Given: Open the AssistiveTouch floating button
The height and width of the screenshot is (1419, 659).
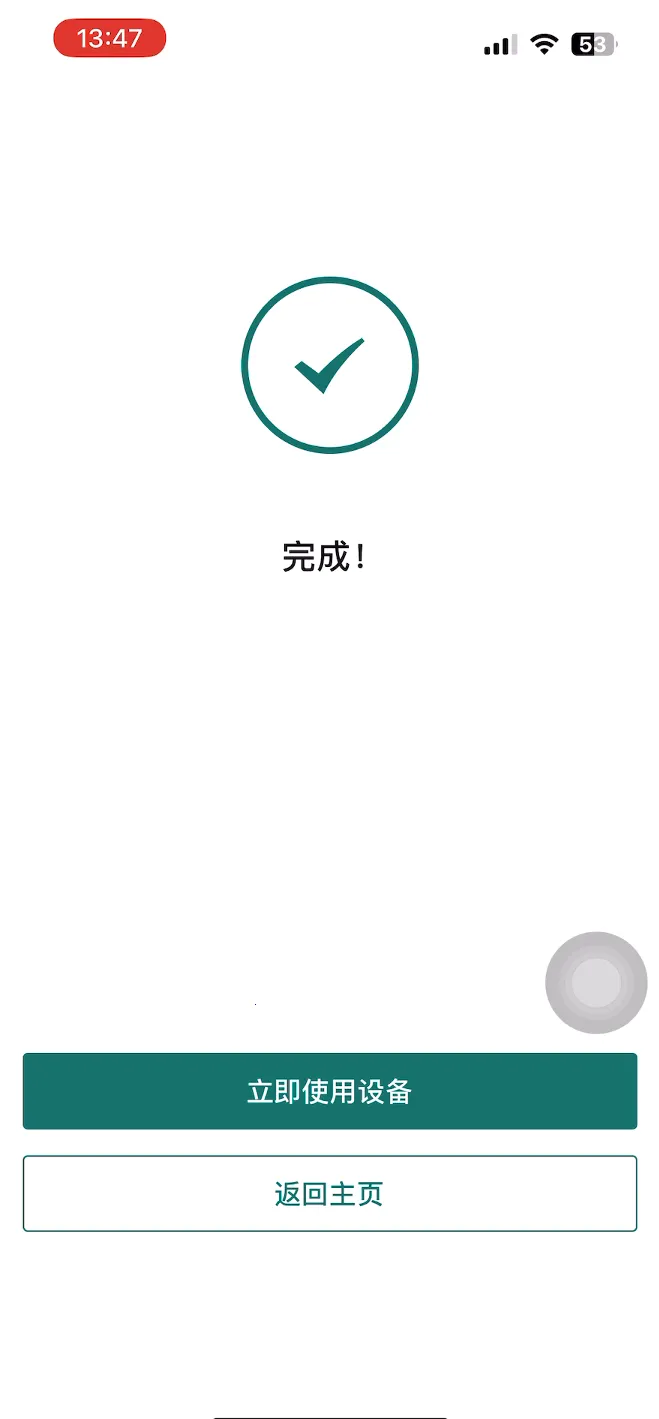Looking at the screenshot, I should (596, 982).
